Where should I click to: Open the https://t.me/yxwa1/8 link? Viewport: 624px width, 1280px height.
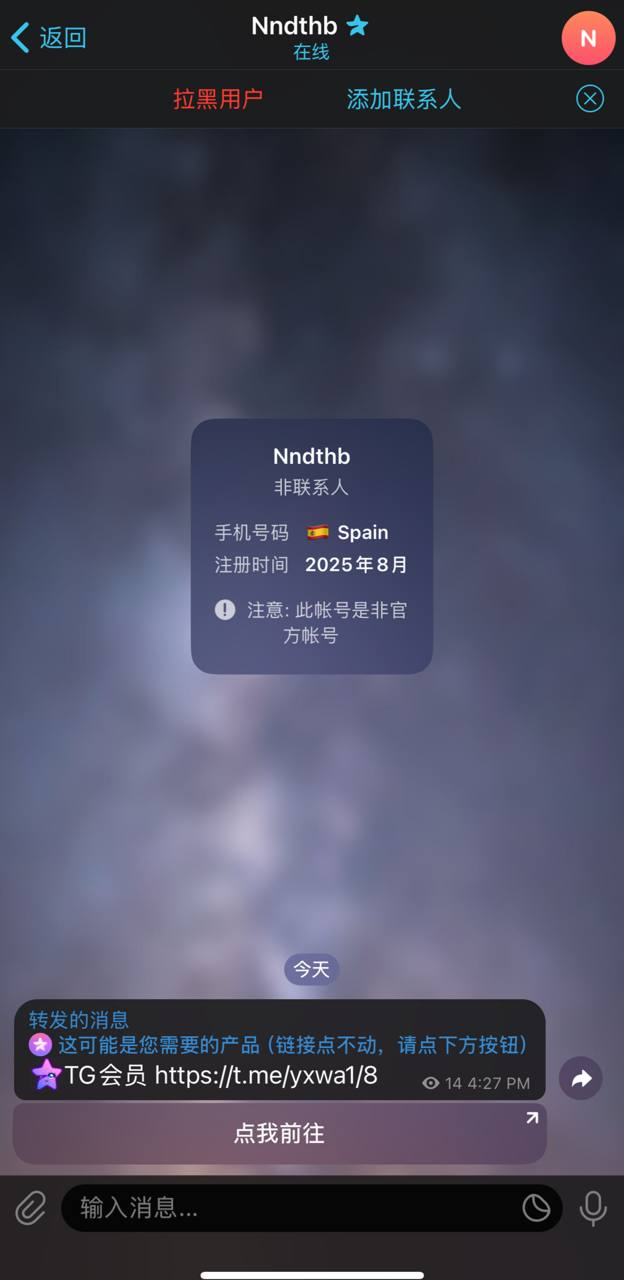tap(266, 1076)
